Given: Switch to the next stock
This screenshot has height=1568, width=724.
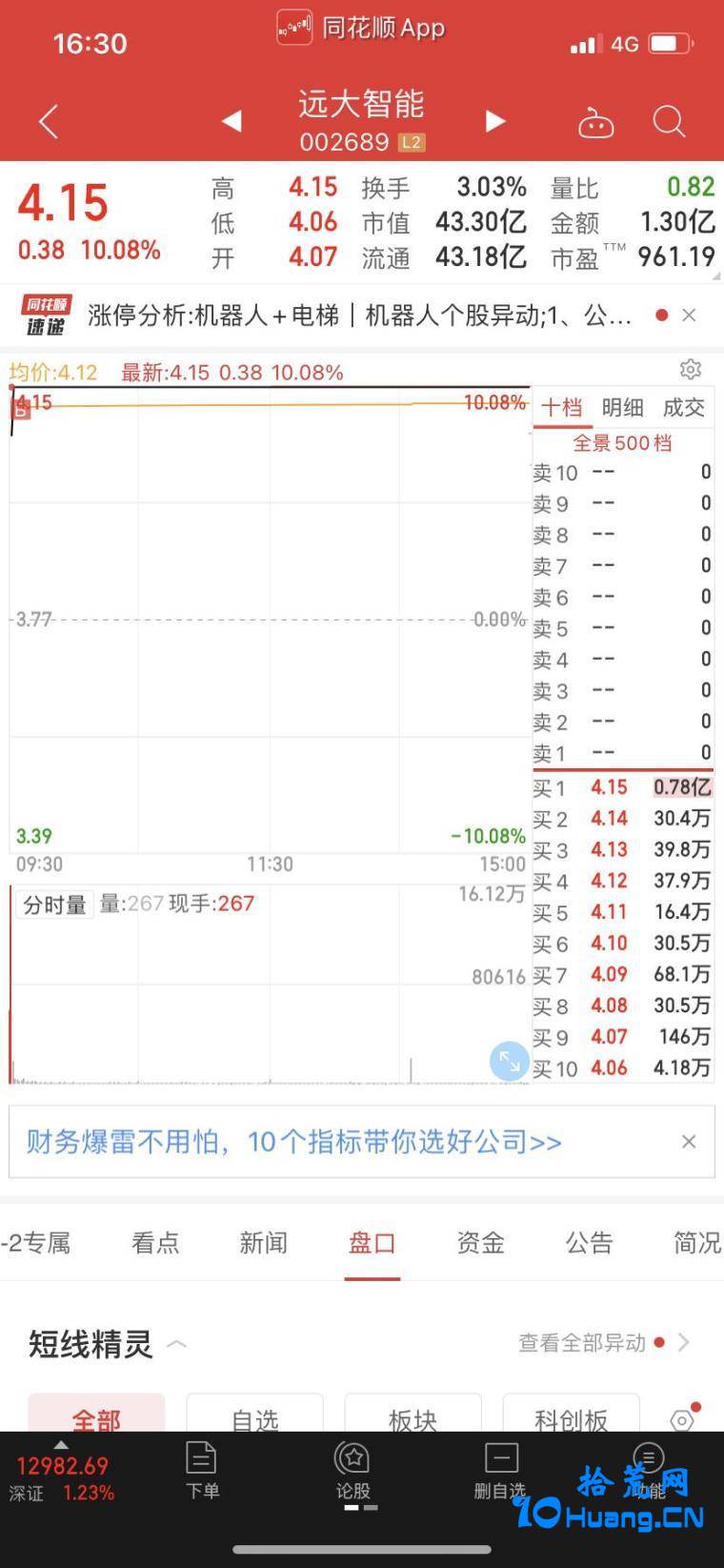Looking at the screenshot, I should click(x=494, y=121).
